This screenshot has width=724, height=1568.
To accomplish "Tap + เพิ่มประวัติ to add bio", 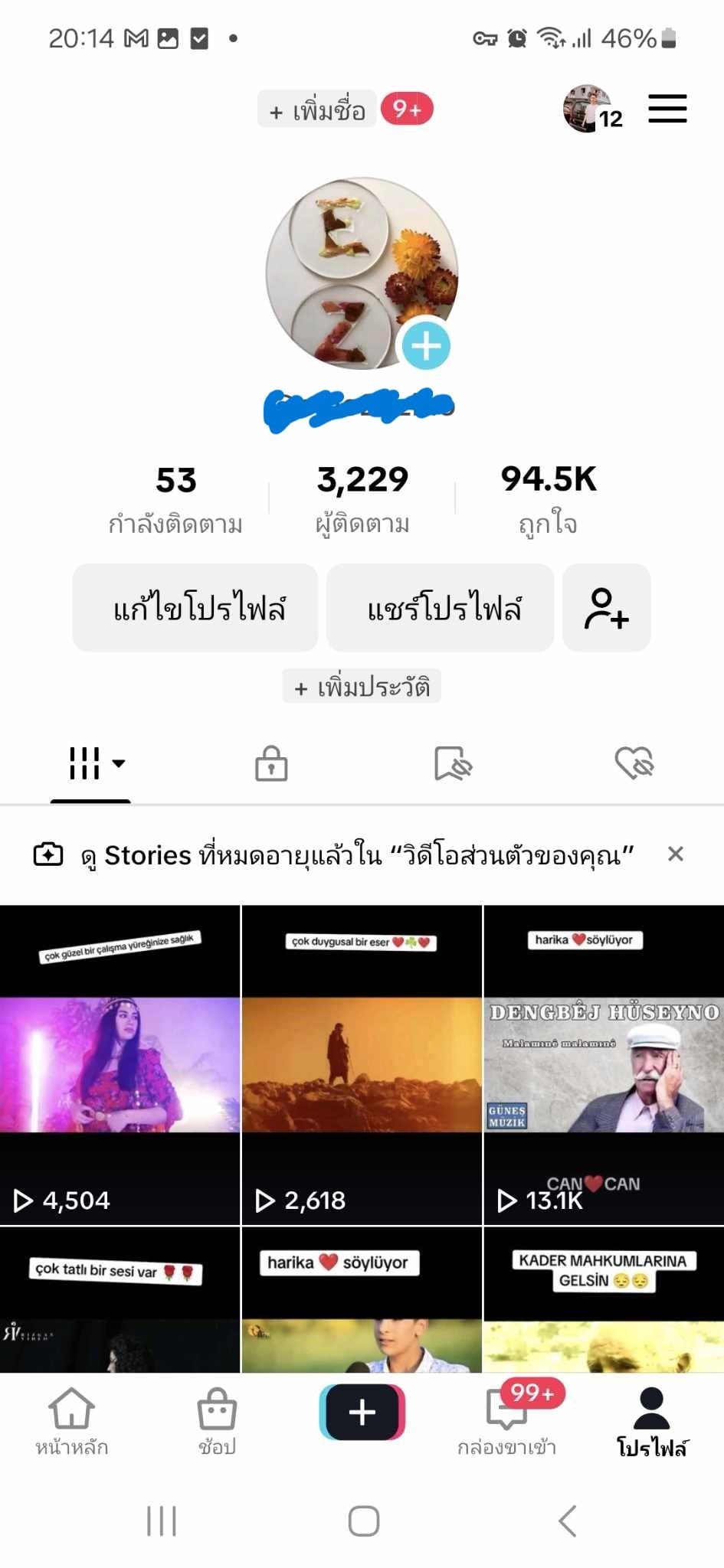I will click(x=362, y=686).
